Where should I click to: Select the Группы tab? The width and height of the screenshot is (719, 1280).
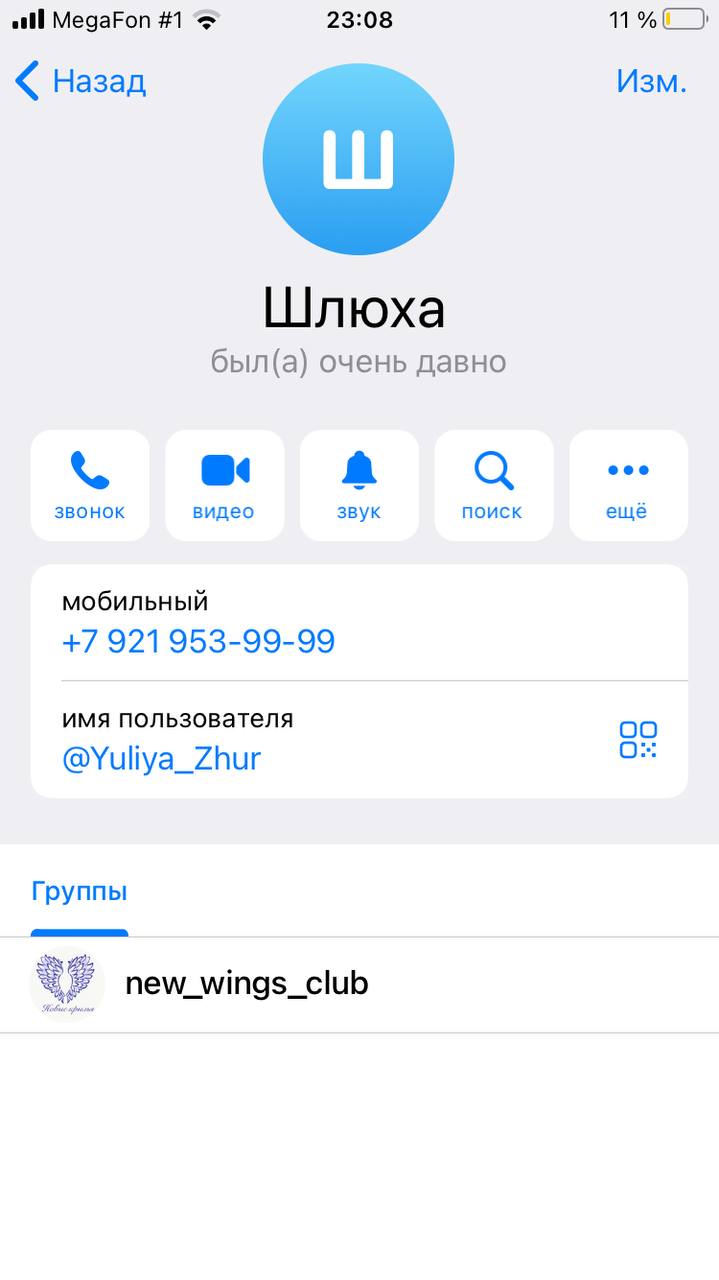click(x=79, y=892)
